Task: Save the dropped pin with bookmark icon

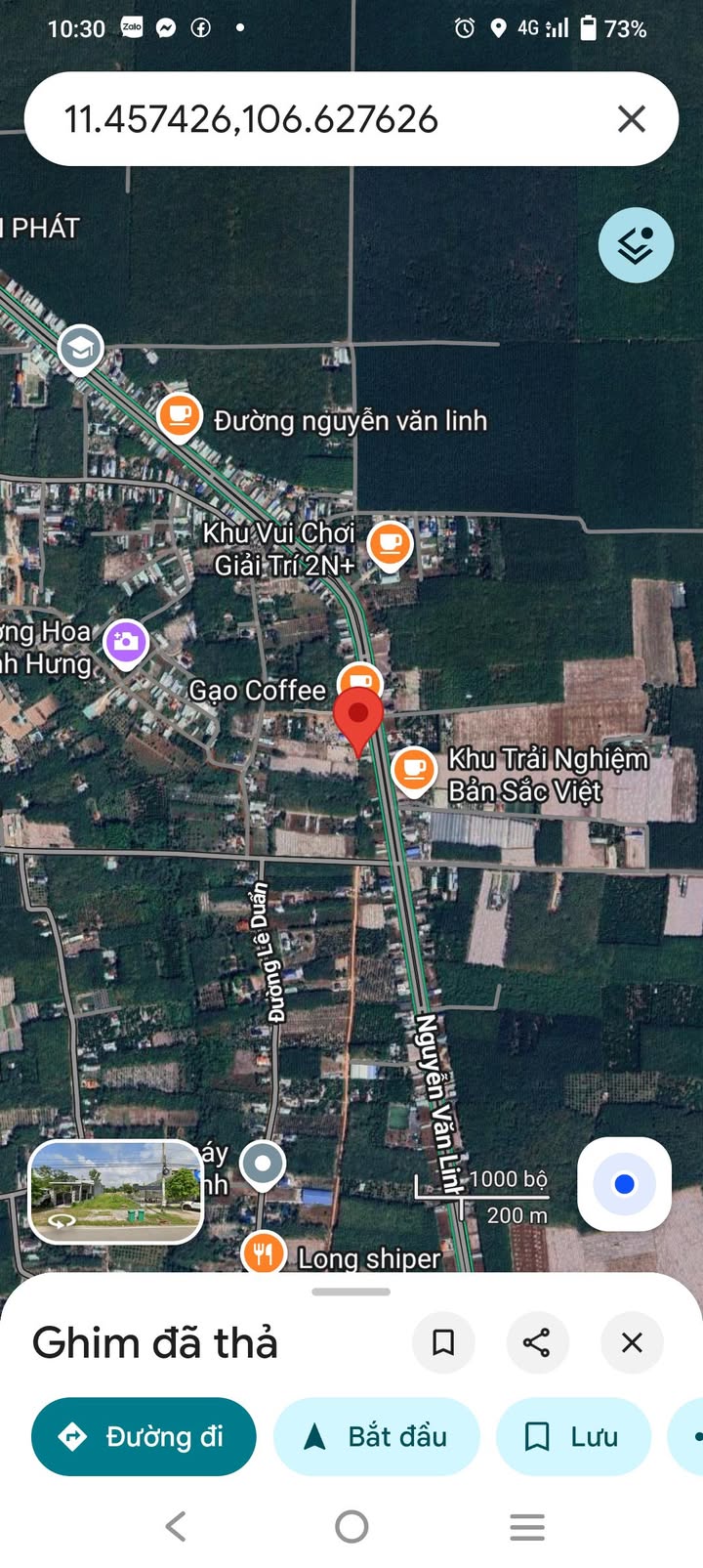Action: point(443,1342)
